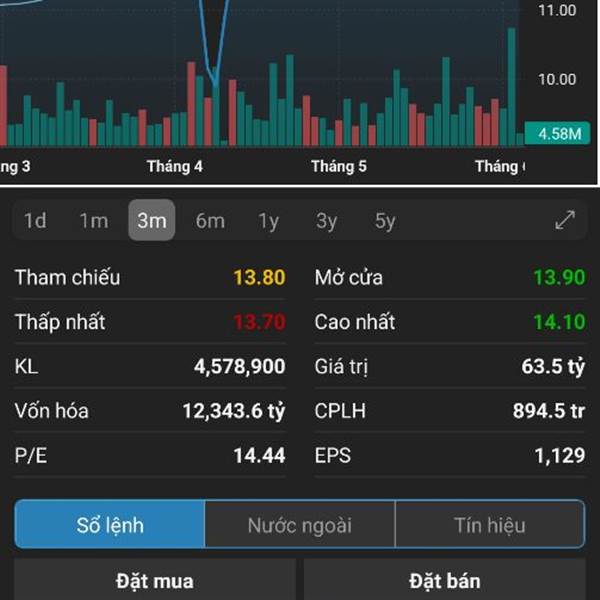Show the 6m chart range
The height and width of the screenshot is (600, 600).
[210, 221]
